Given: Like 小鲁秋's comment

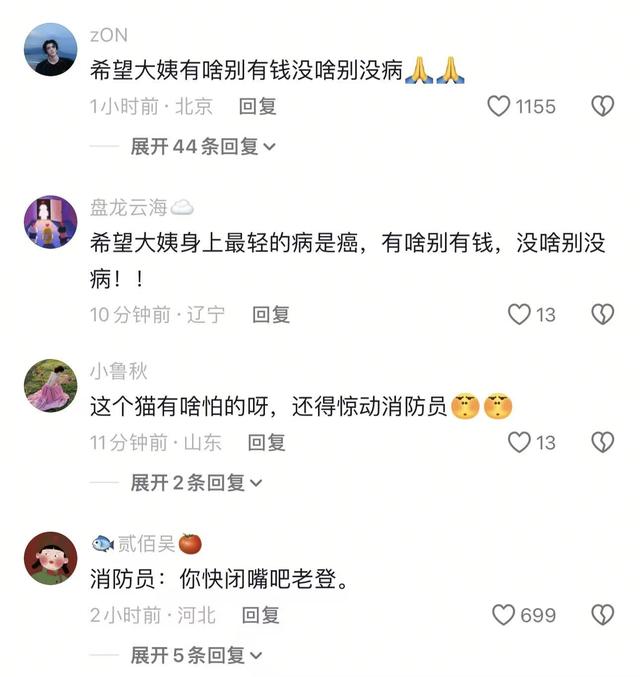Looking at the screenshot, I should coord(519,441).
